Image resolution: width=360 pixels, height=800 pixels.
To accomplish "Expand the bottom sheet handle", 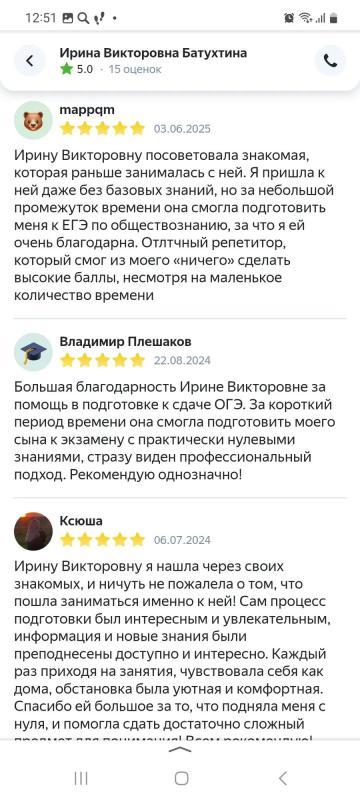I will point(179,749).
